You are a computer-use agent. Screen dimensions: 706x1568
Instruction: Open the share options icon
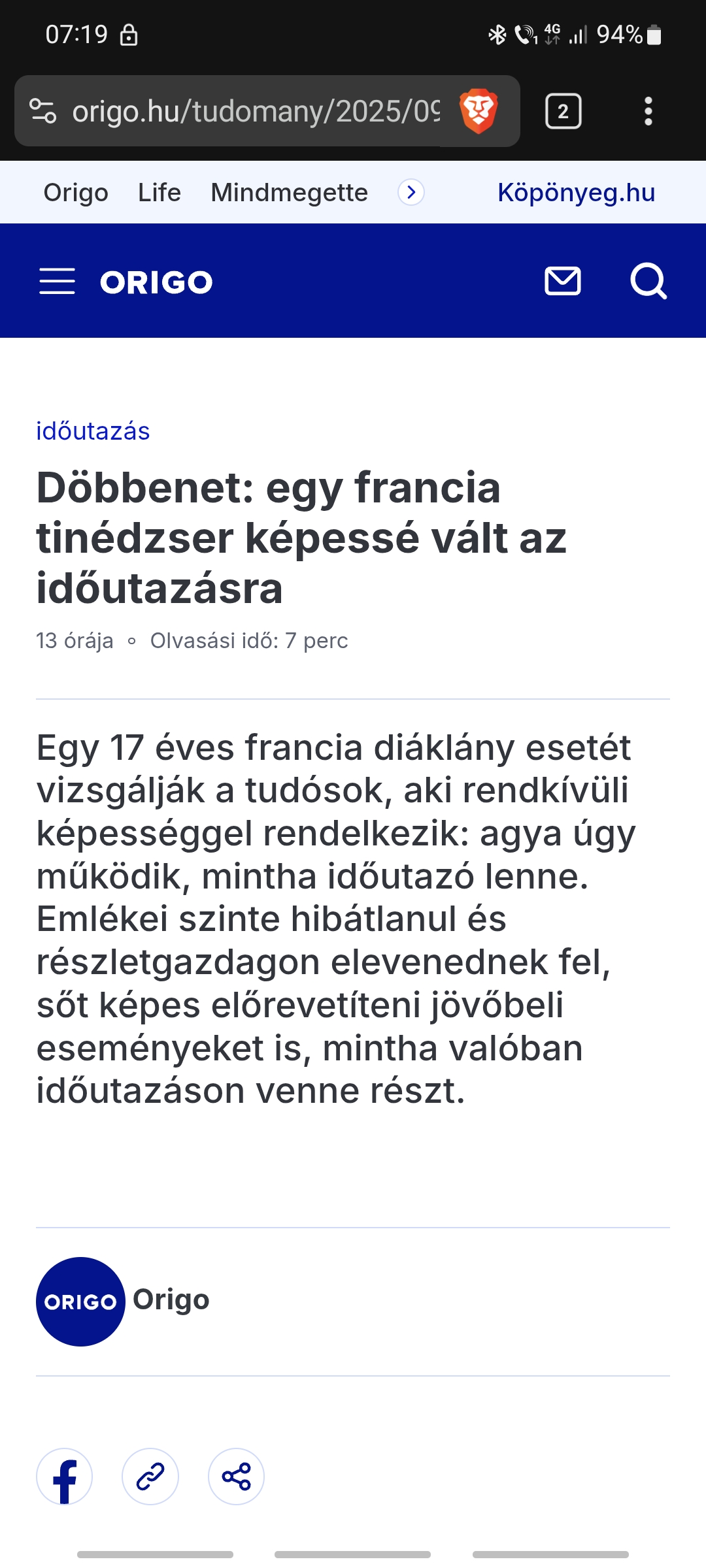coord(236,1477)
